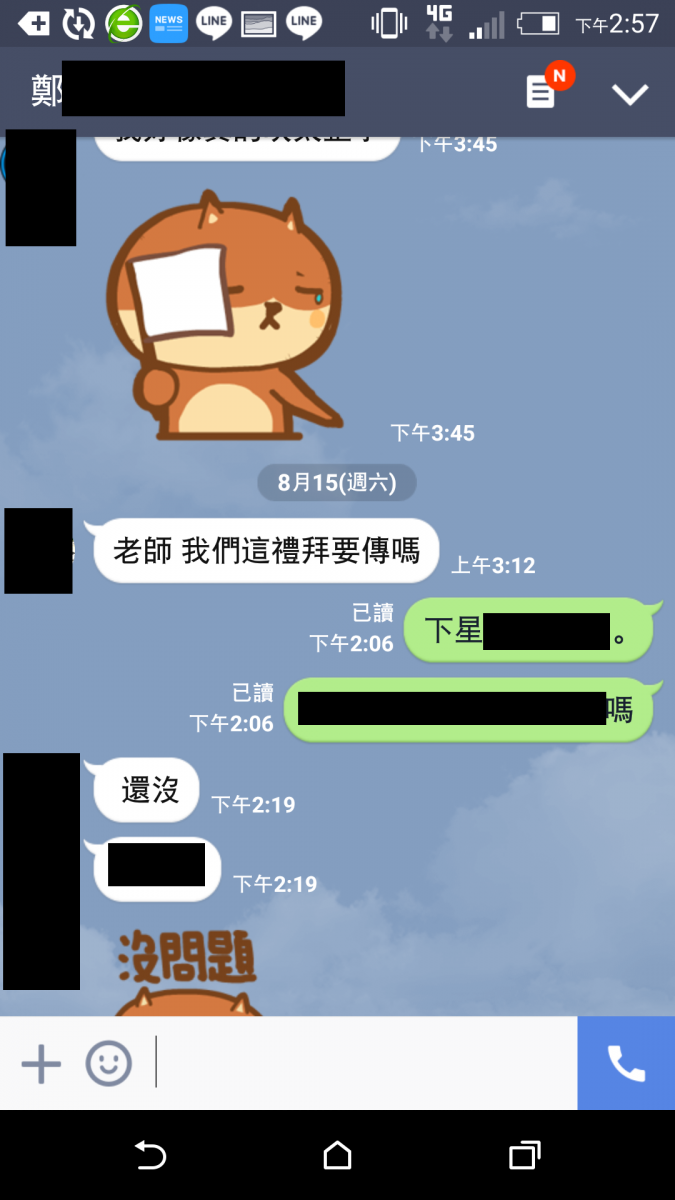Image resolution: width=675 pixels, height=1200 pixels.
Task: Tap the hamster sticker holding white flag
Action: point(225,317)
